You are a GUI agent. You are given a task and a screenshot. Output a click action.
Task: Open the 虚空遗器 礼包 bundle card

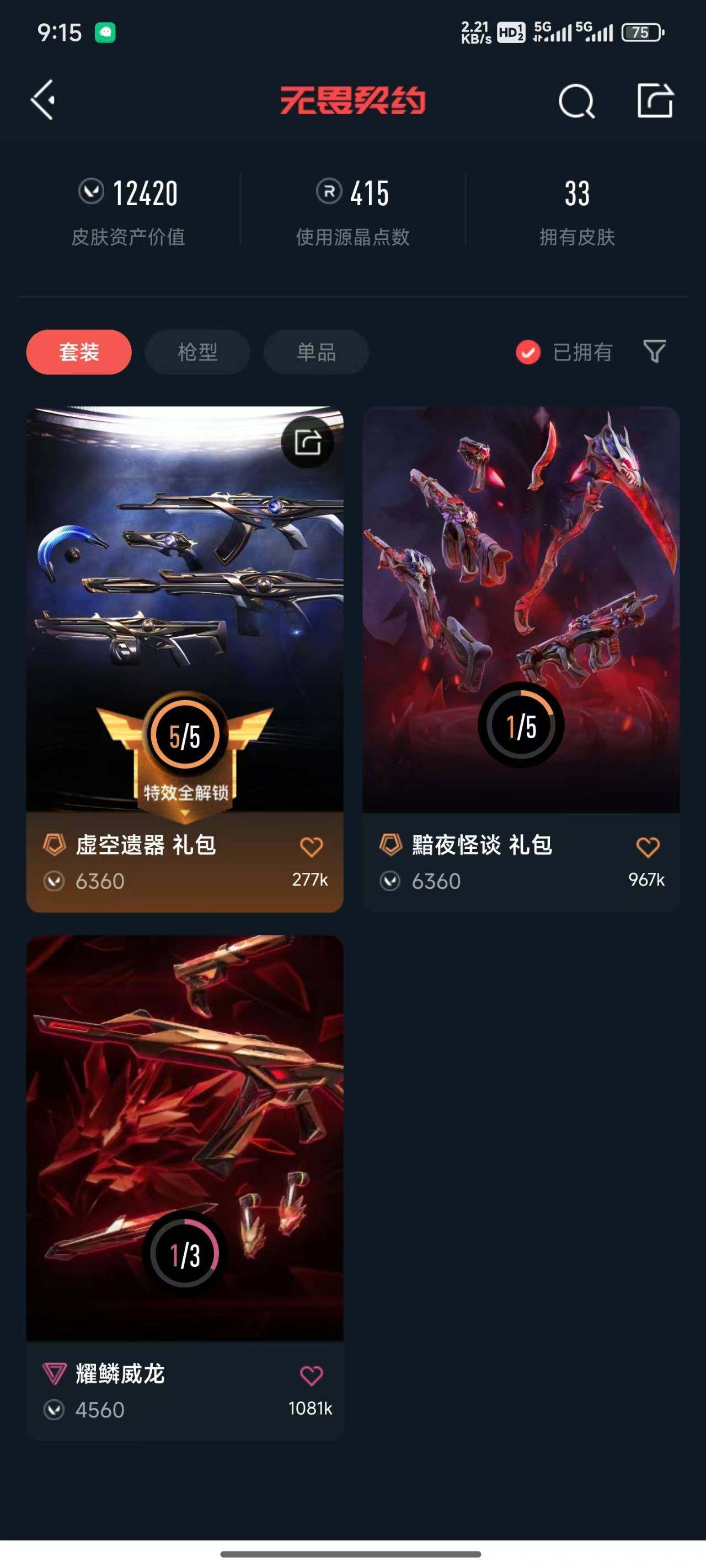(185, 609)
